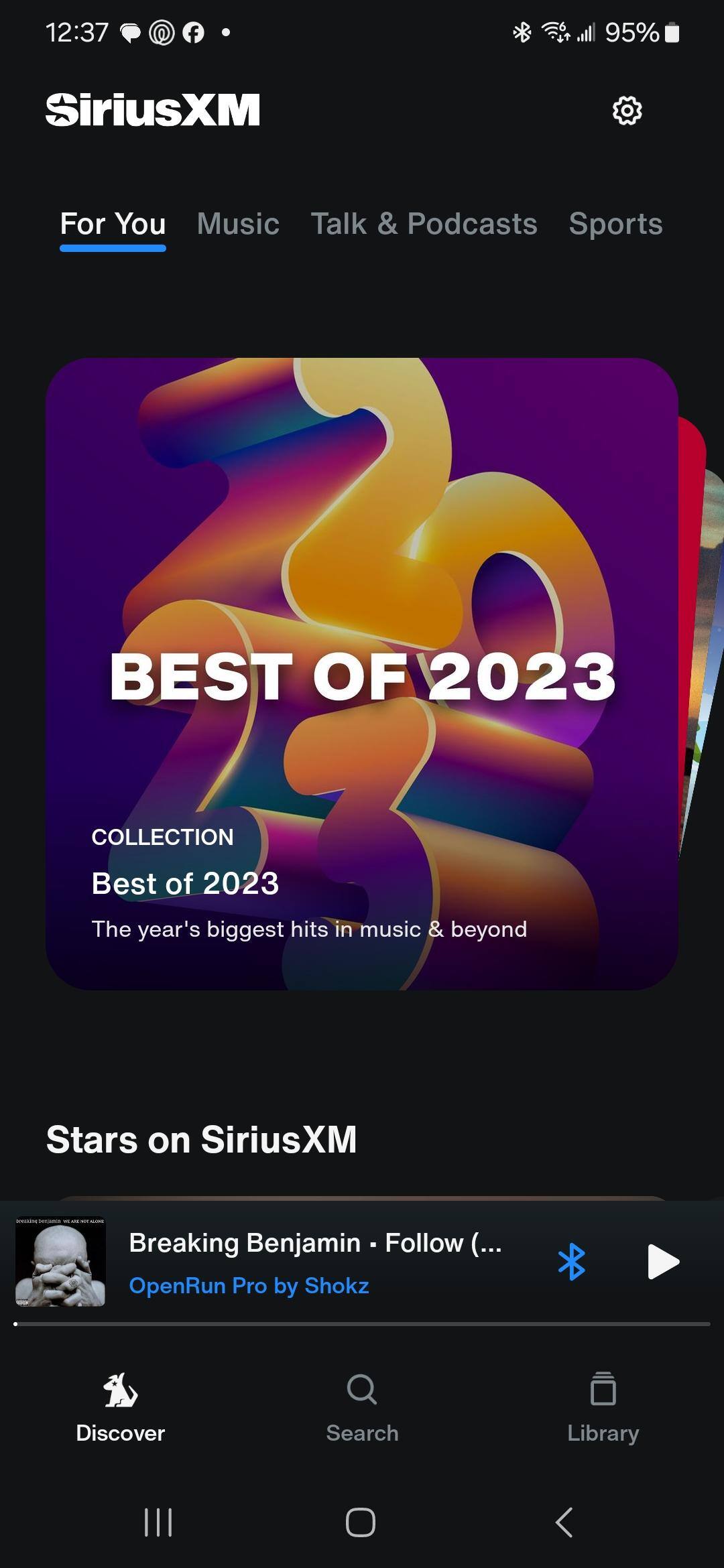
Task: Go back with the system back button
Action: (x=564, y=1522)
